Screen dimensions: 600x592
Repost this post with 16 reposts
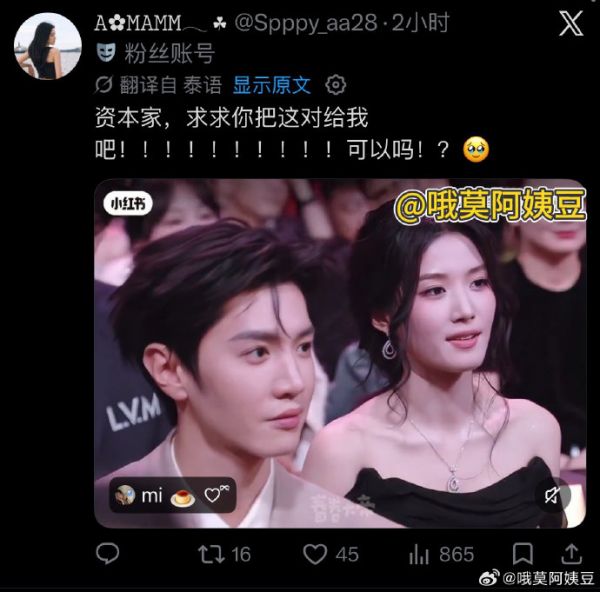click(224, 554)
